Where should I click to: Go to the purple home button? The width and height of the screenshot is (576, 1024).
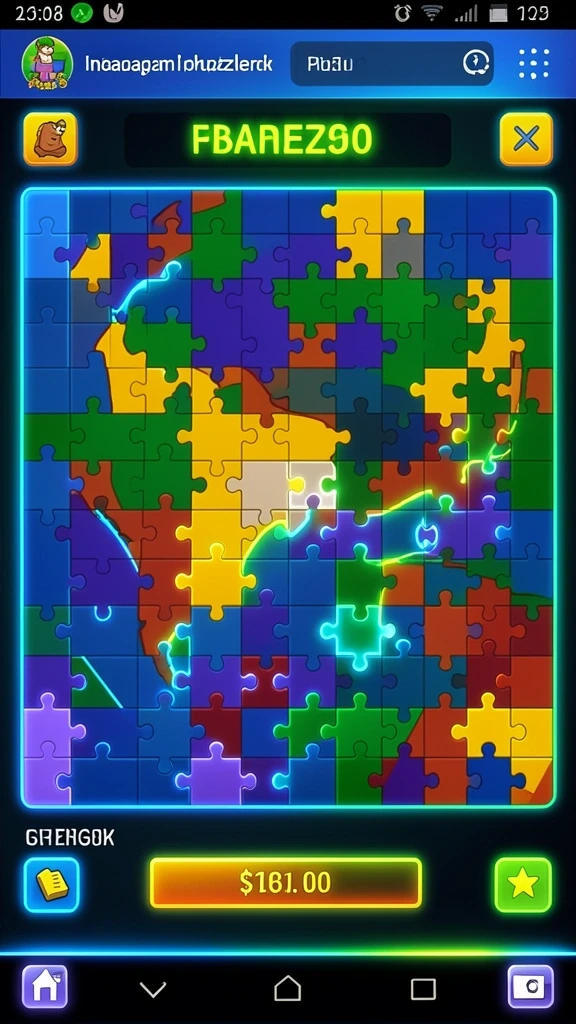click(45, 987)
